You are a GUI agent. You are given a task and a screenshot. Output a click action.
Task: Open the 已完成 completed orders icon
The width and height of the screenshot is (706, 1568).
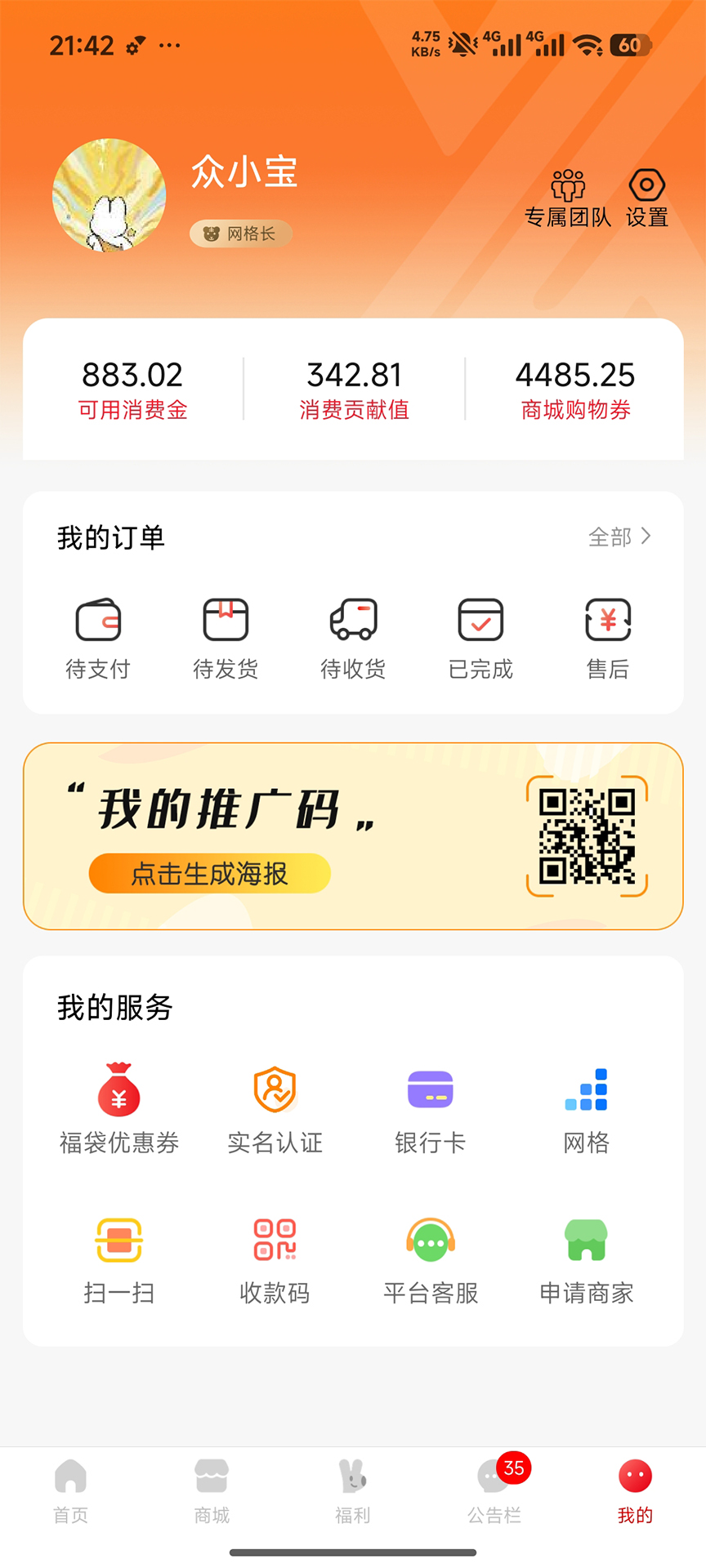[480, 636]
